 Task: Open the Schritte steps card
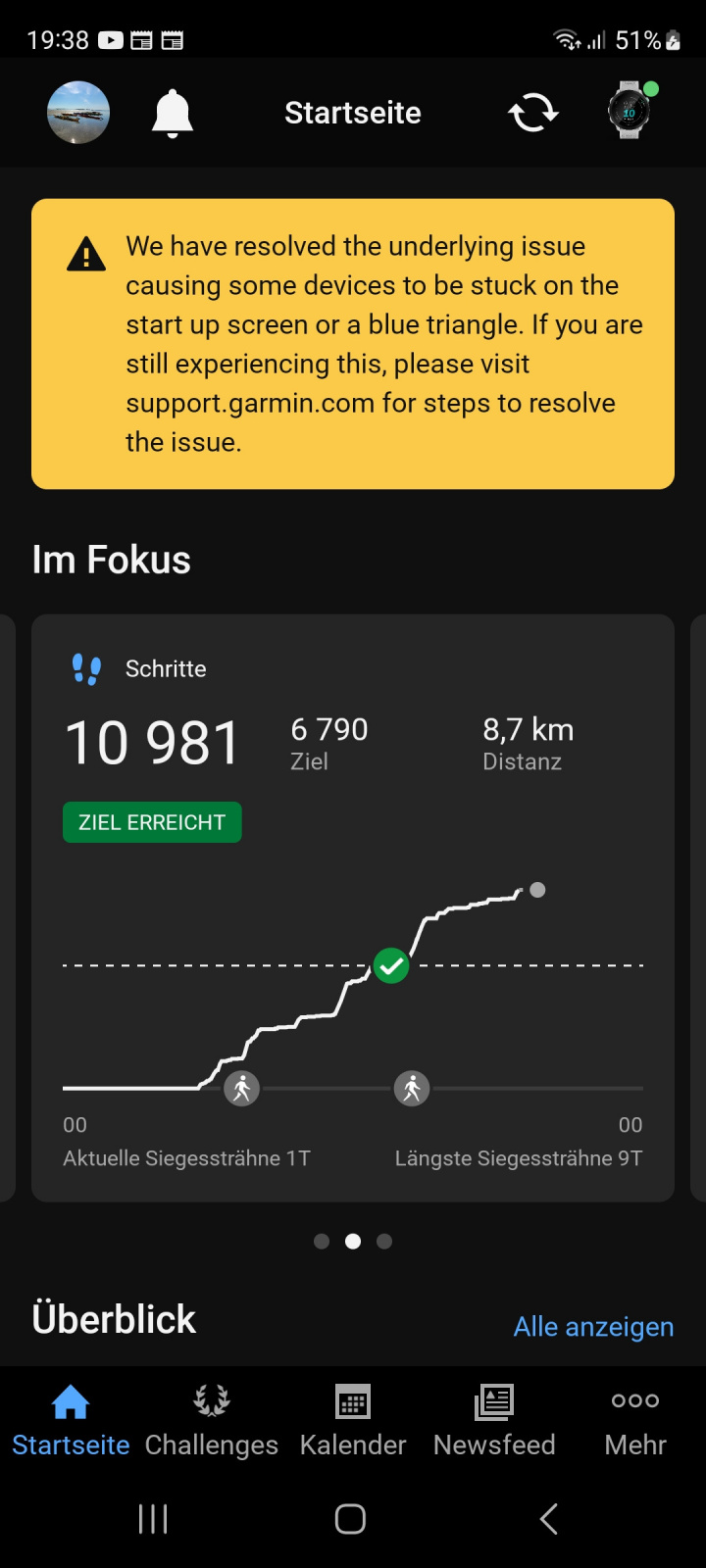coord(353,906)
